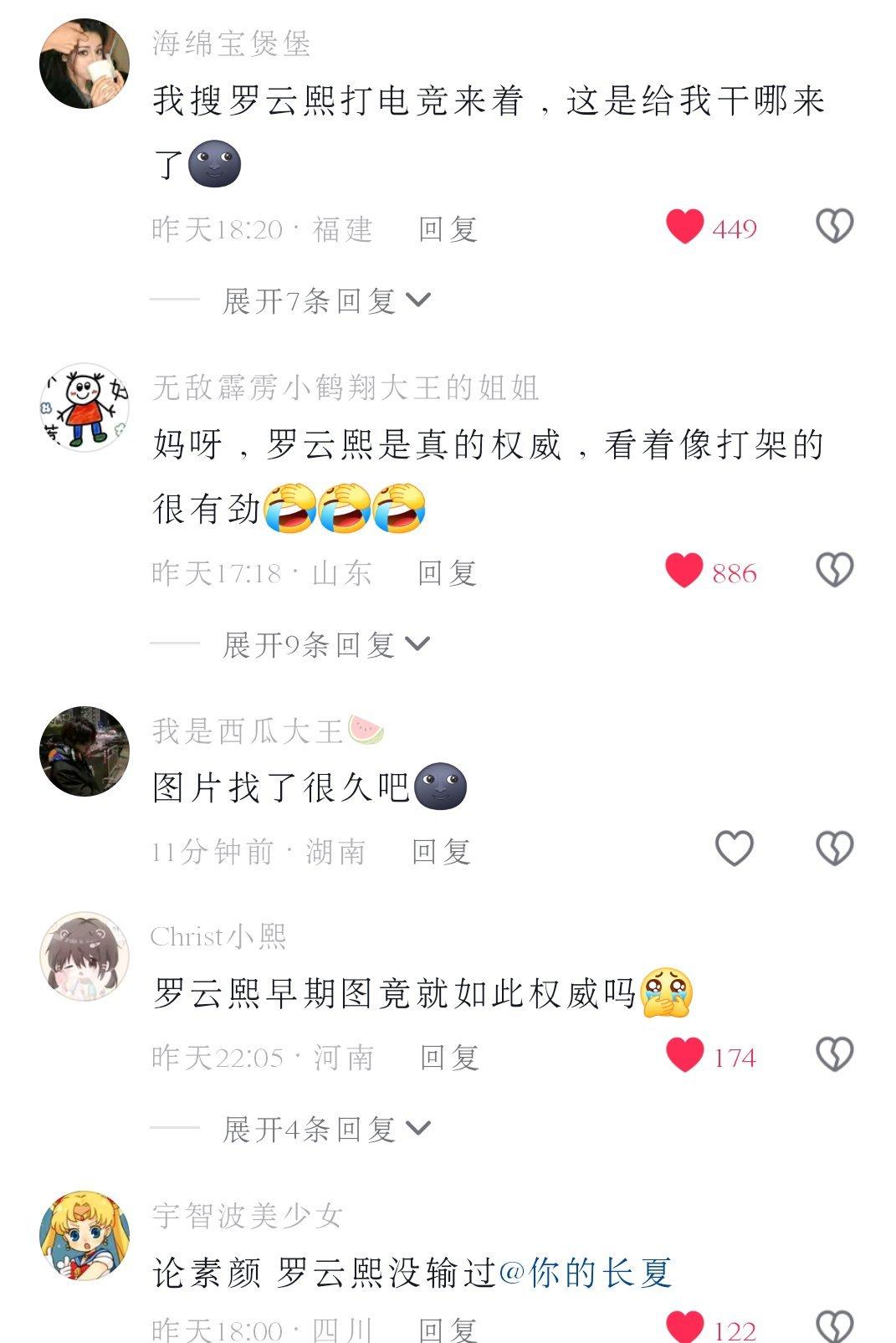Screen dimensions: 896x1343
Task: Like Christ小熙's comment
Action: tap(685, 1055)
